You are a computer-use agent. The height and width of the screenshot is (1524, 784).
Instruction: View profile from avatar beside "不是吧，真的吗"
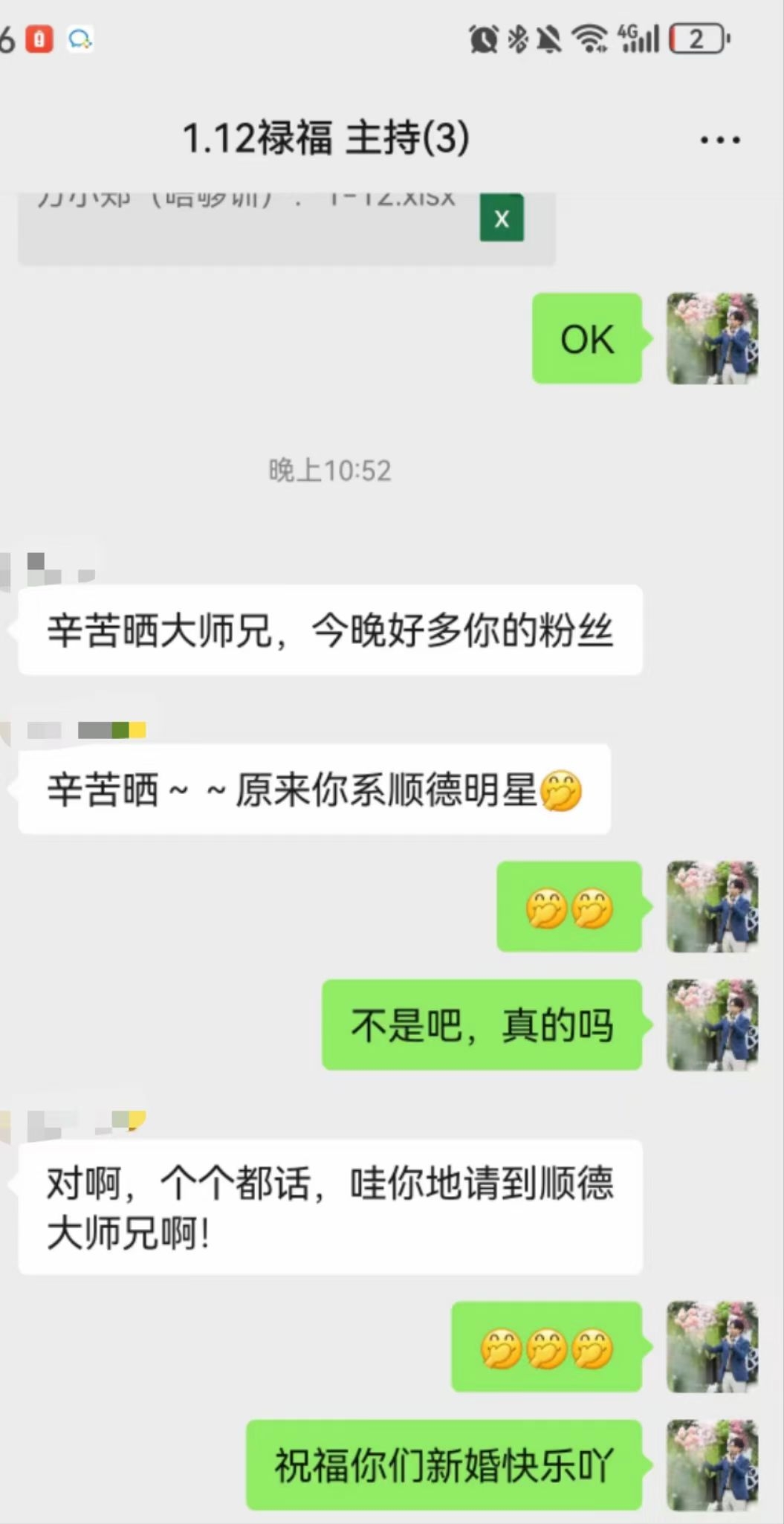711,1025
